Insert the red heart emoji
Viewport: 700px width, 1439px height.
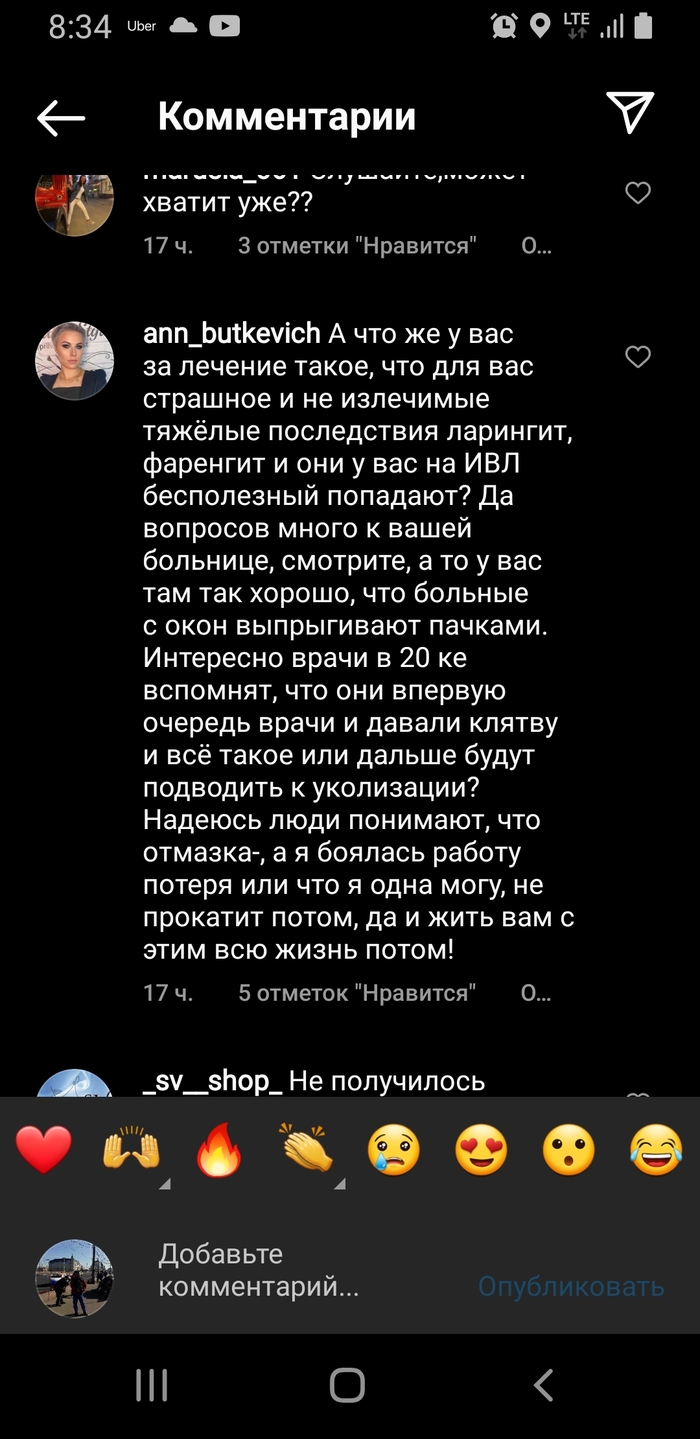click(x=44, y=1150)
